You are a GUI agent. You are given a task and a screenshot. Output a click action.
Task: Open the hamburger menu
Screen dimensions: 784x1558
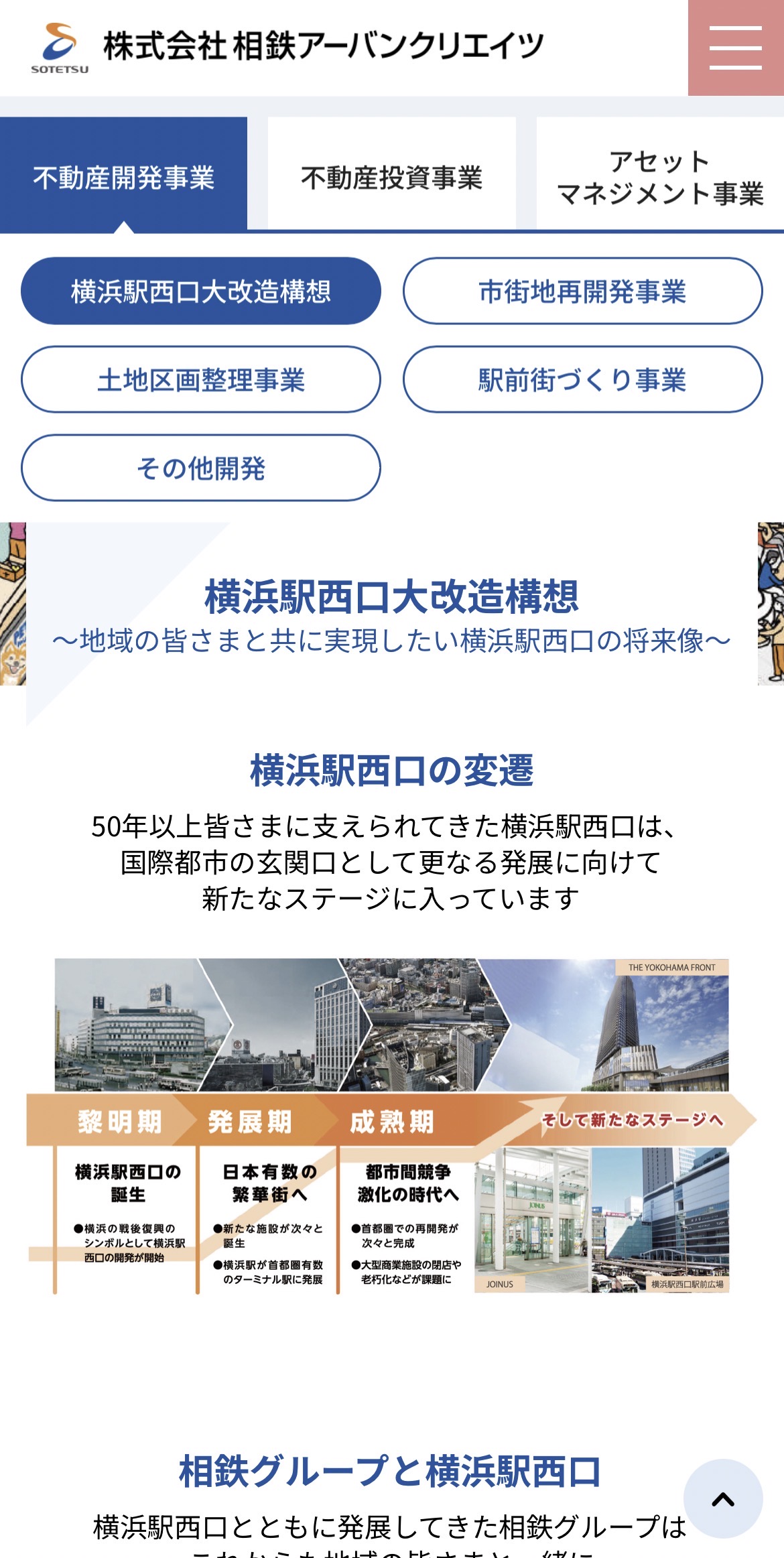click(x=735, y=48)
